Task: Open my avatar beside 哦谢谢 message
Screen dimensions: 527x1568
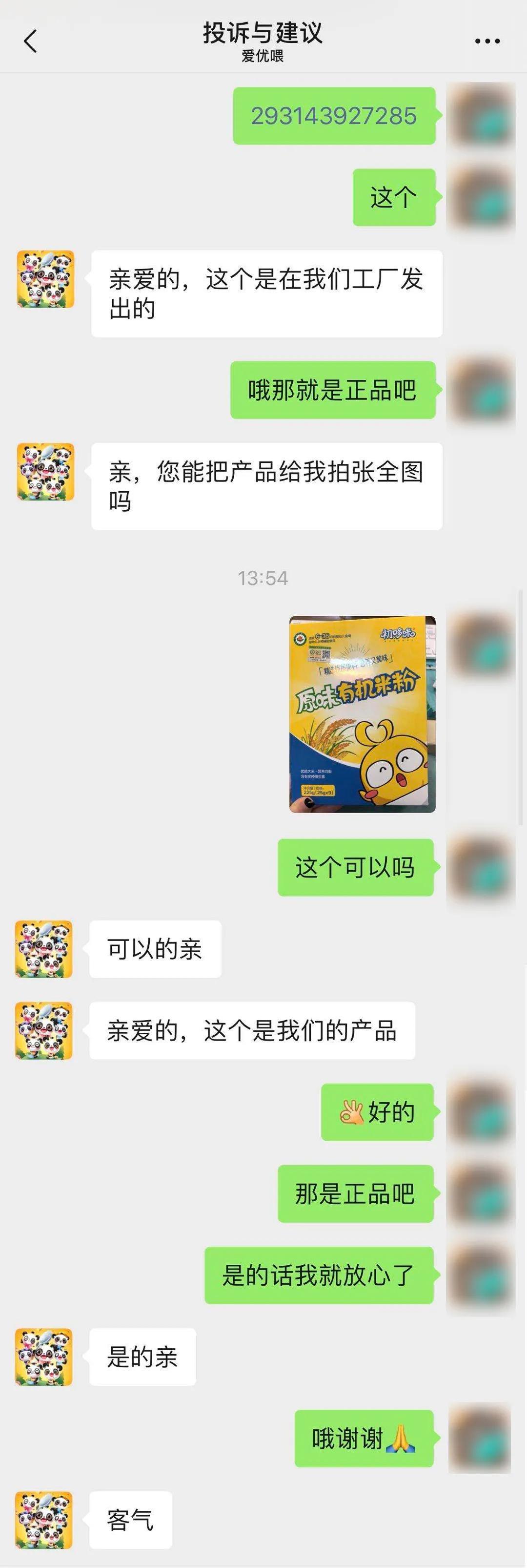Action: [480, 1438]
